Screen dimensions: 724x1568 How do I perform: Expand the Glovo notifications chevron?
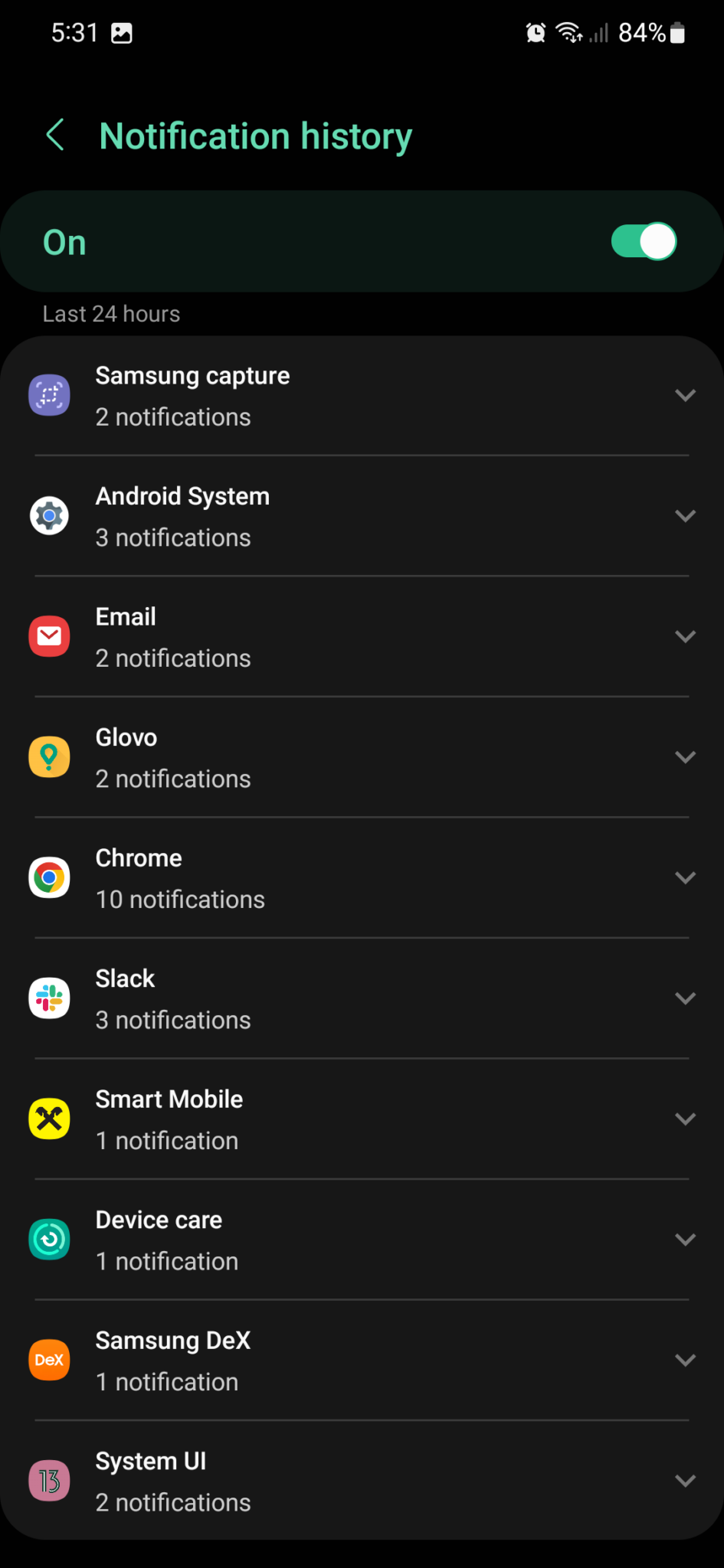[684, 756]
